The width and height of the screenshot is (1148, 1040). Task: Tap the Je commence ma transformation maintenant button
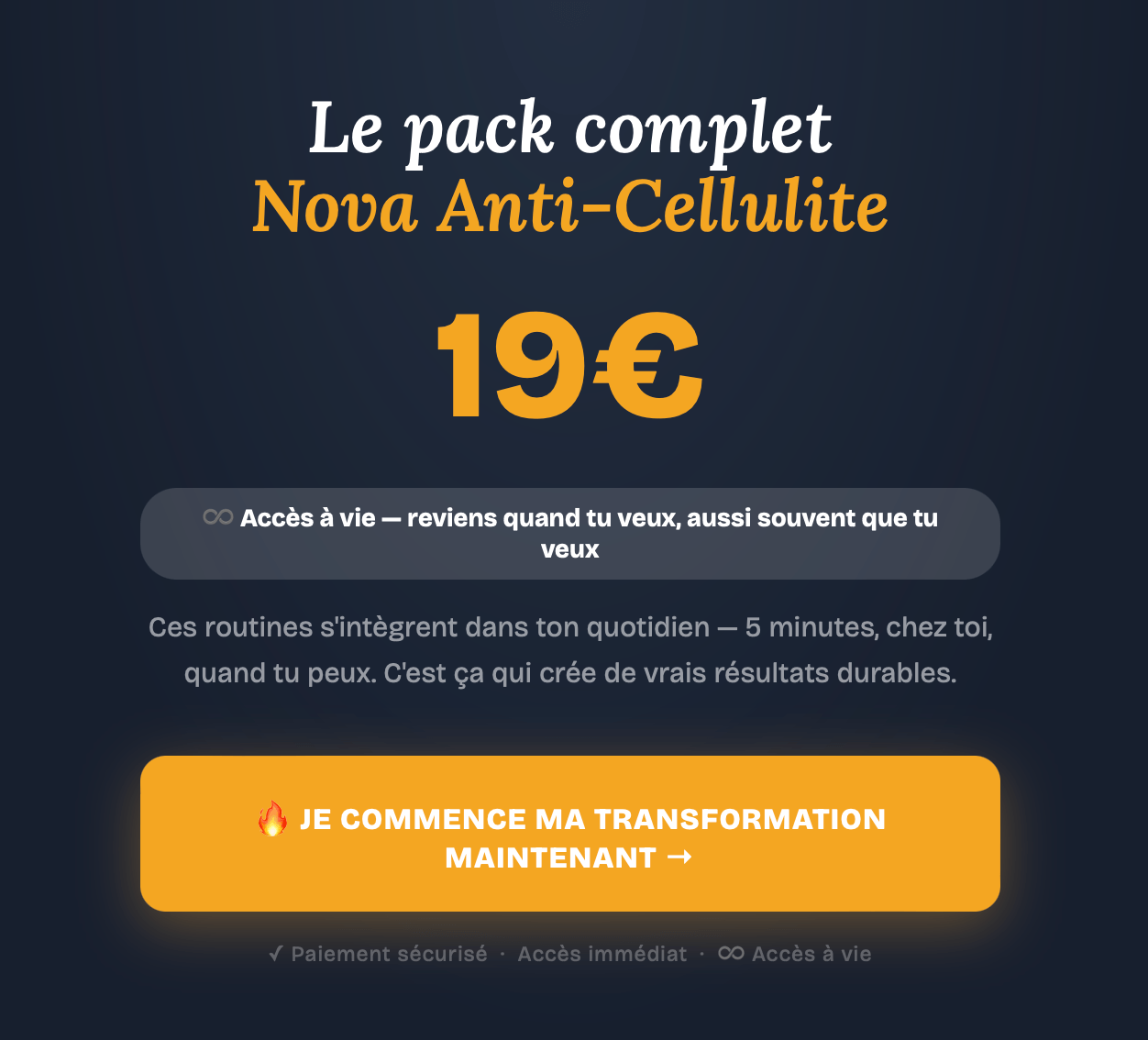point(569,833)
